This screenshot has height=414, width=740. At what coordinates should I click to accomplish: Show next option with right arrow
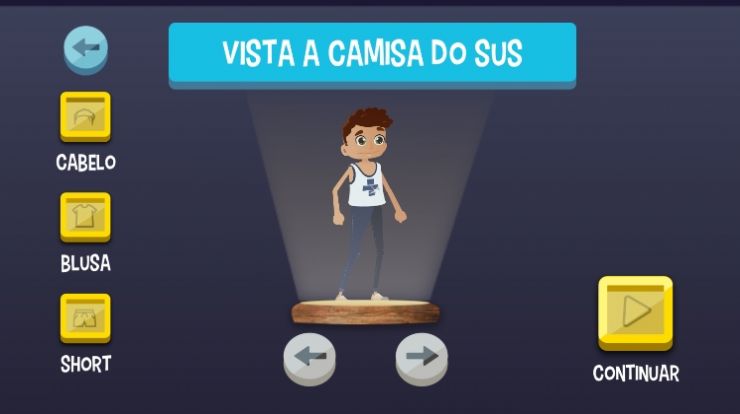tap(421, 357)
